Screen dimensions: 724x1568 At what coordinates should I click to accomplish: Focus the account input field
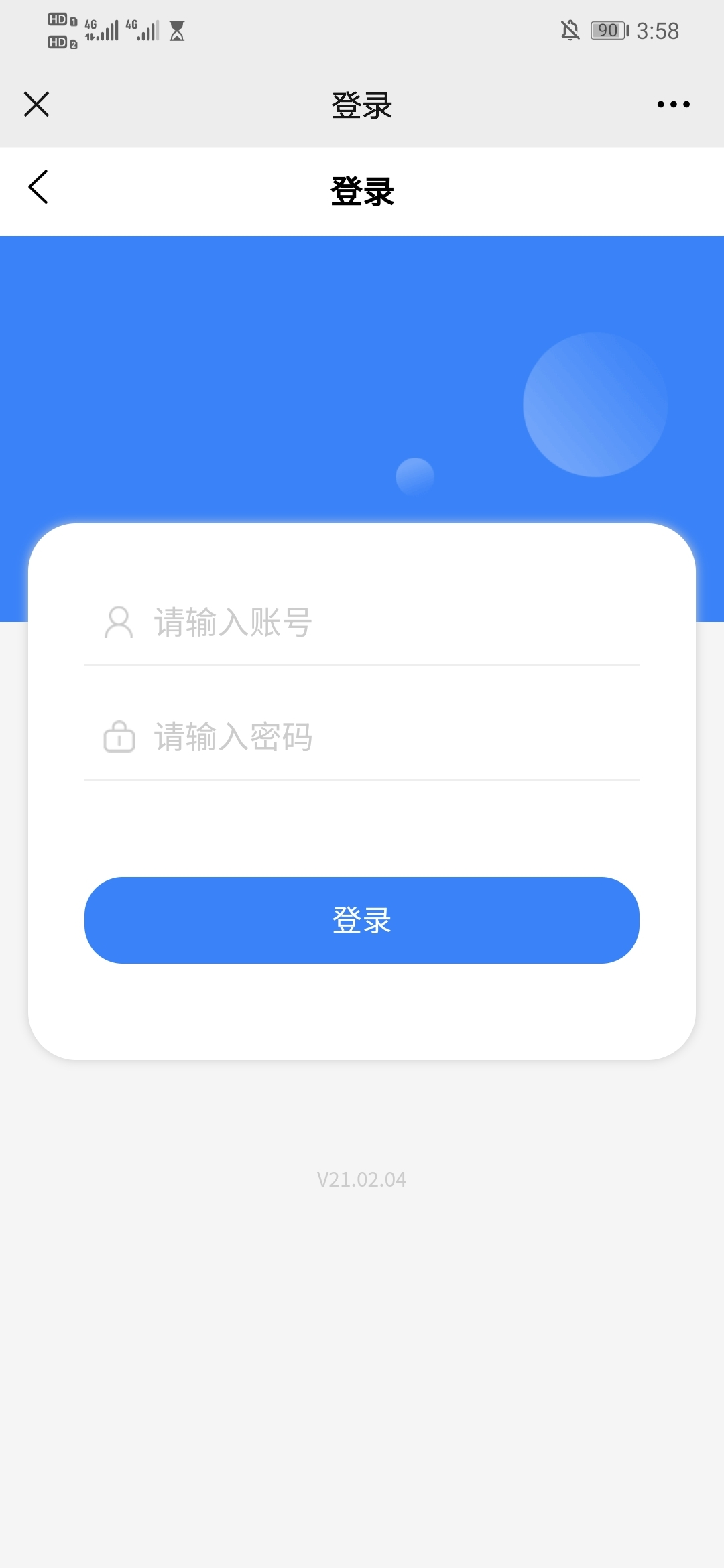pyautogui.click(x=362, y=623)
